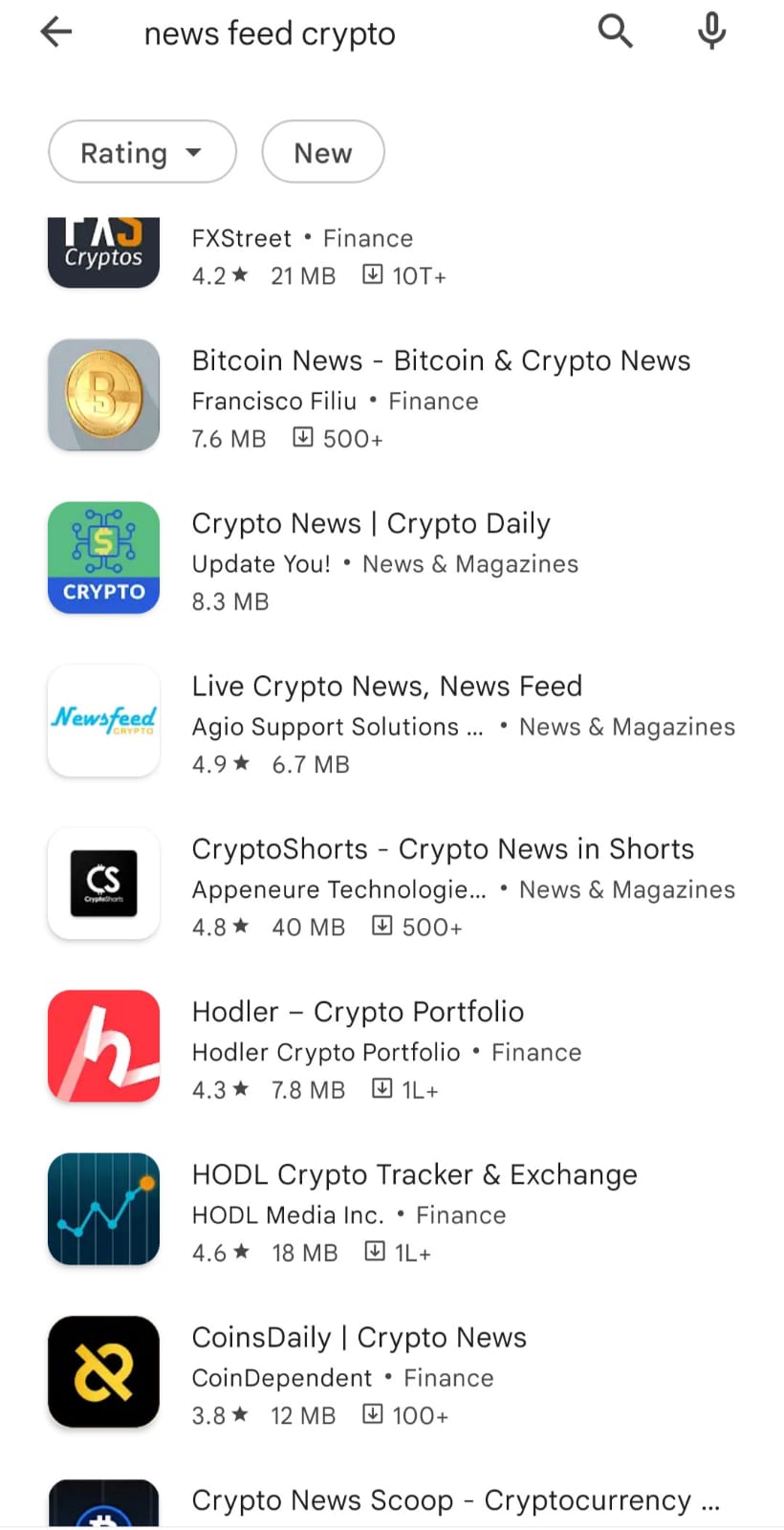Open Crypto News | Crypto Daily app
The height and width of the screenshot is (1530, 784).
[392, 558]
